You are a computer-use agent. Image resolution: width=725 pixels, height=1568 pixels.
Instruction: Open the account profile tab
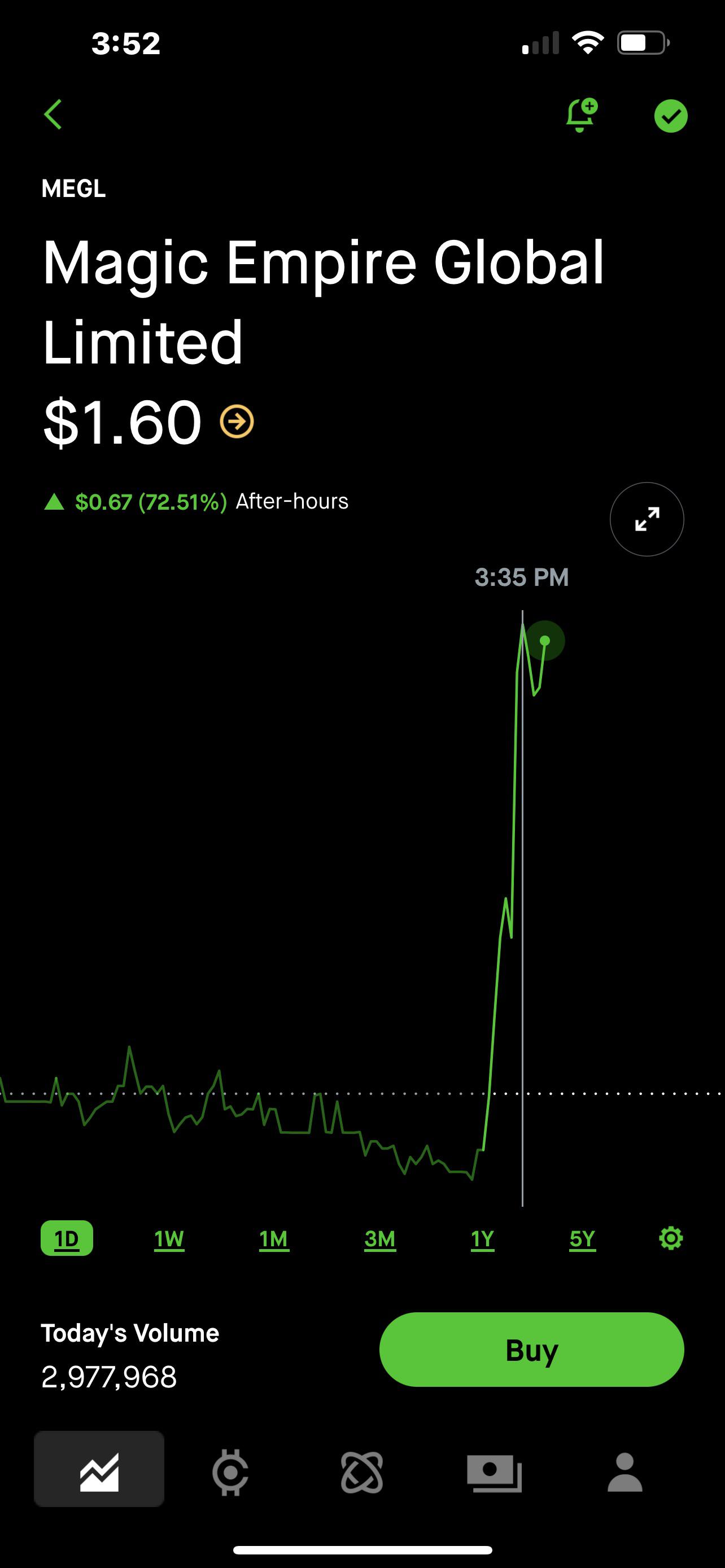tap(625, 1473)
